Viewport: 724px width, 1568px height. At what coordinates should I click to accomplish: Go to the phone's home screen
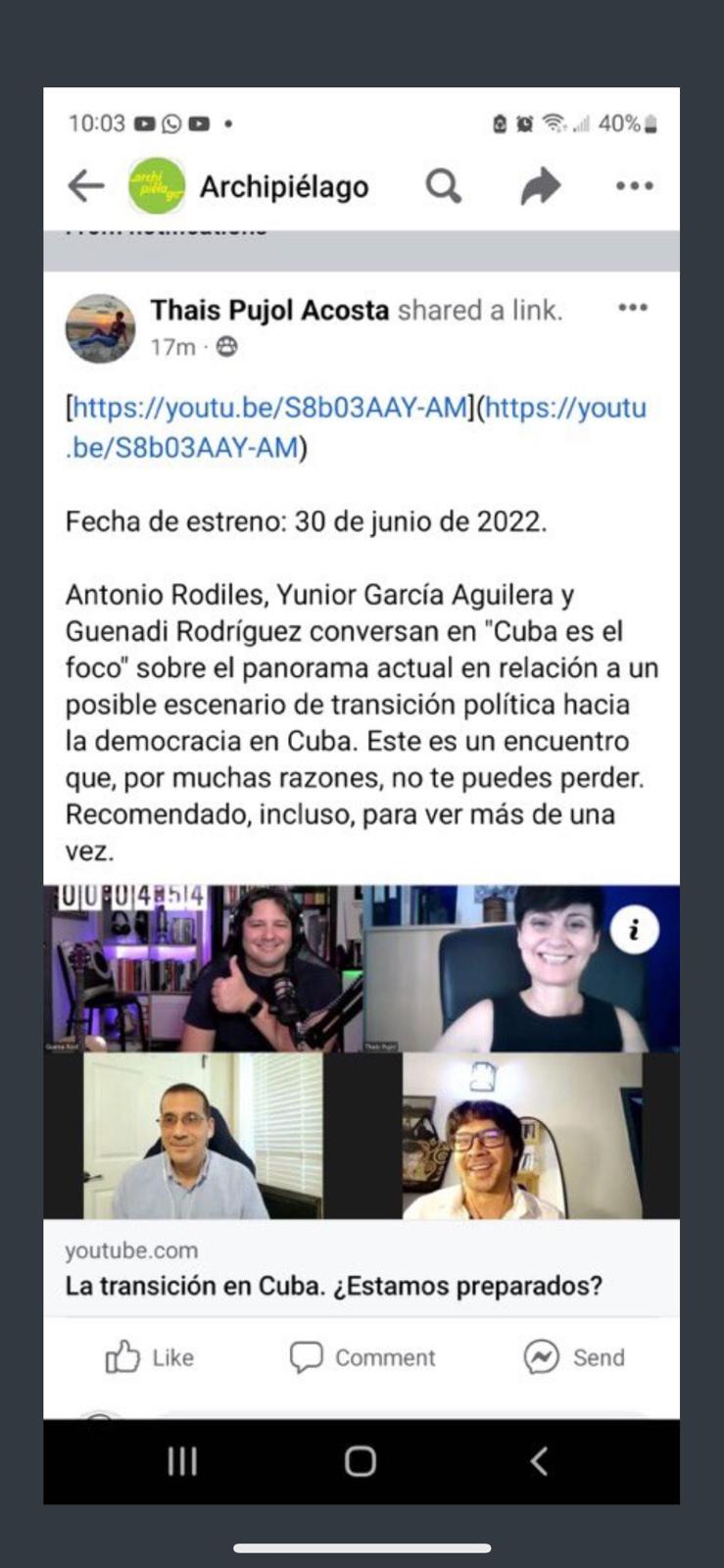361,1461
